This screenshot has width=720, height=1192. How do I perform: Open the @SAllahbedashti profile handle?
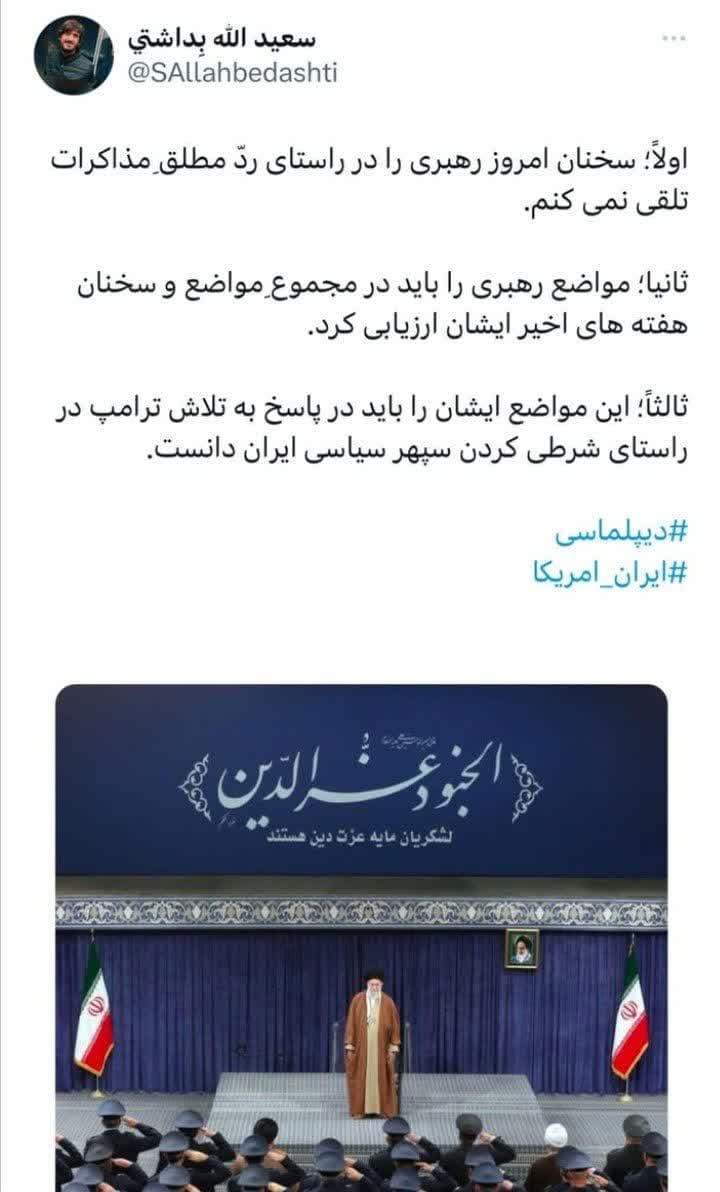pos(233,75)
